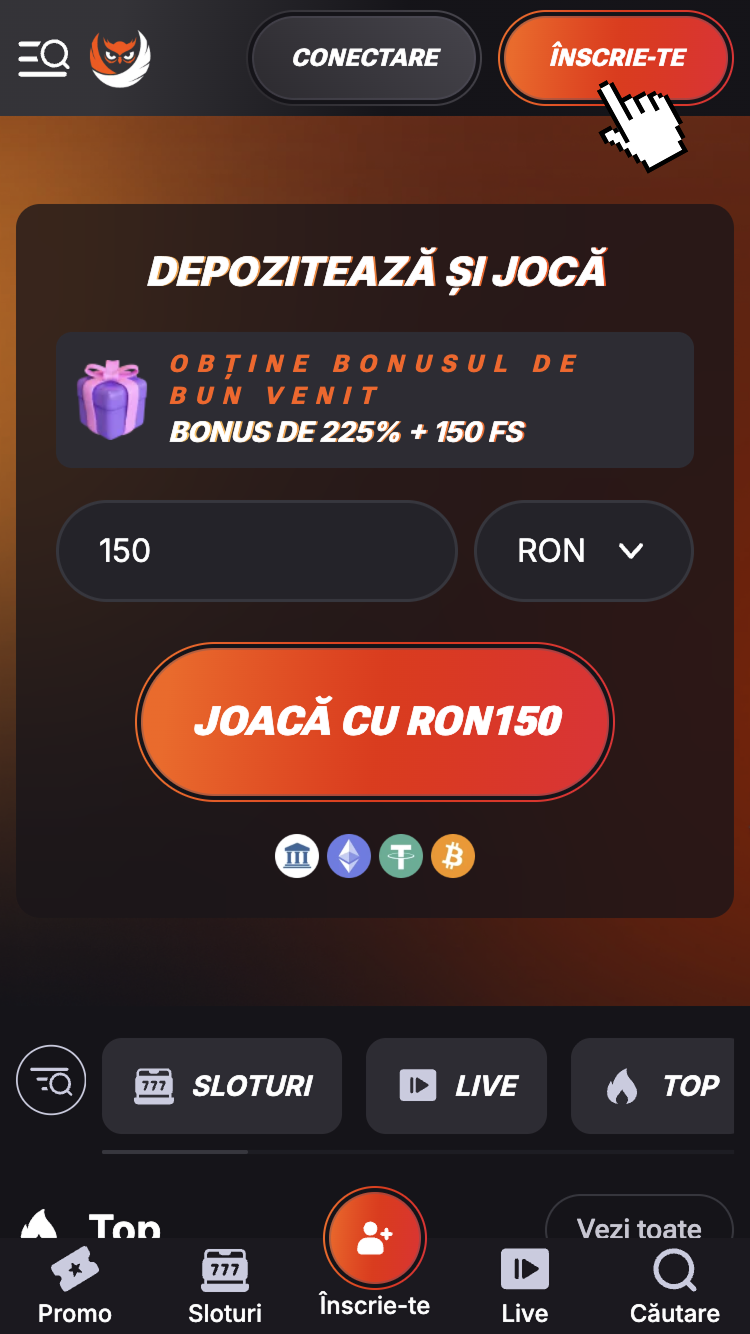Select the Live category chip
This screenshot has height=1334, width=750.
456,1086
